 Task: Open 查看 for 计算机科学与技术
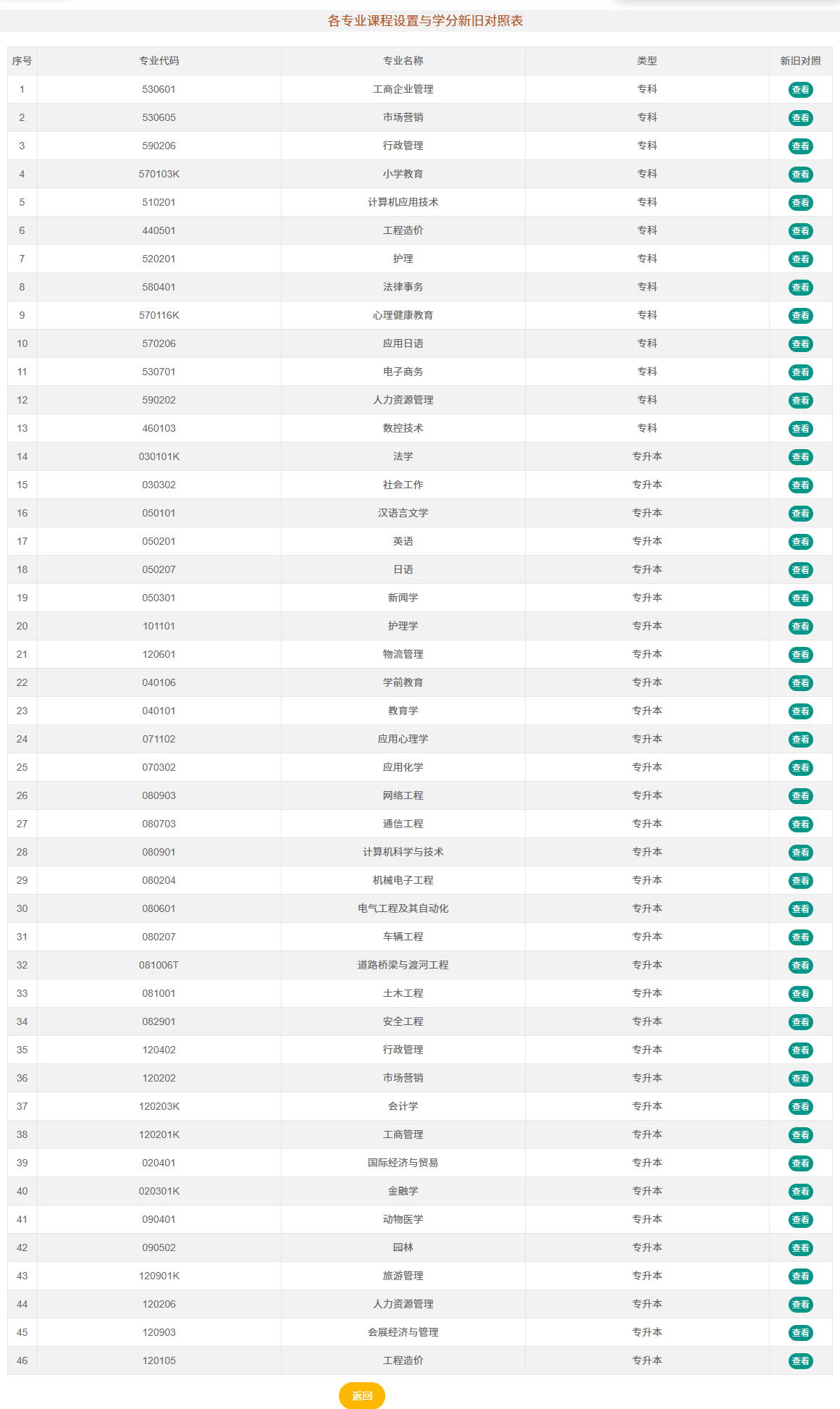pyautogui.click(x=800, y=853)
